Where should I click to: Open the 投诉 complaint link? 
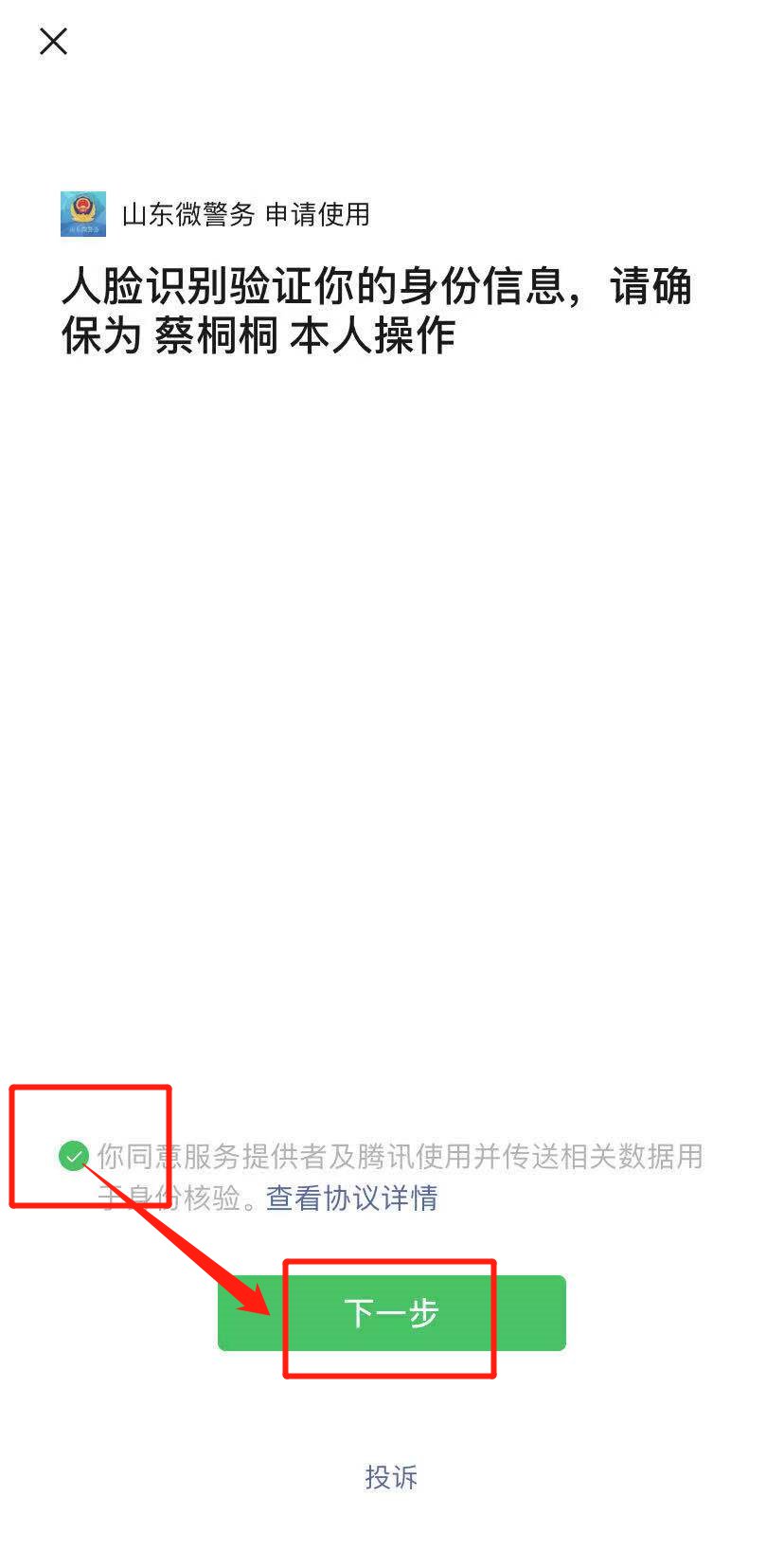pyautogui.click(x=391, y=1477)
